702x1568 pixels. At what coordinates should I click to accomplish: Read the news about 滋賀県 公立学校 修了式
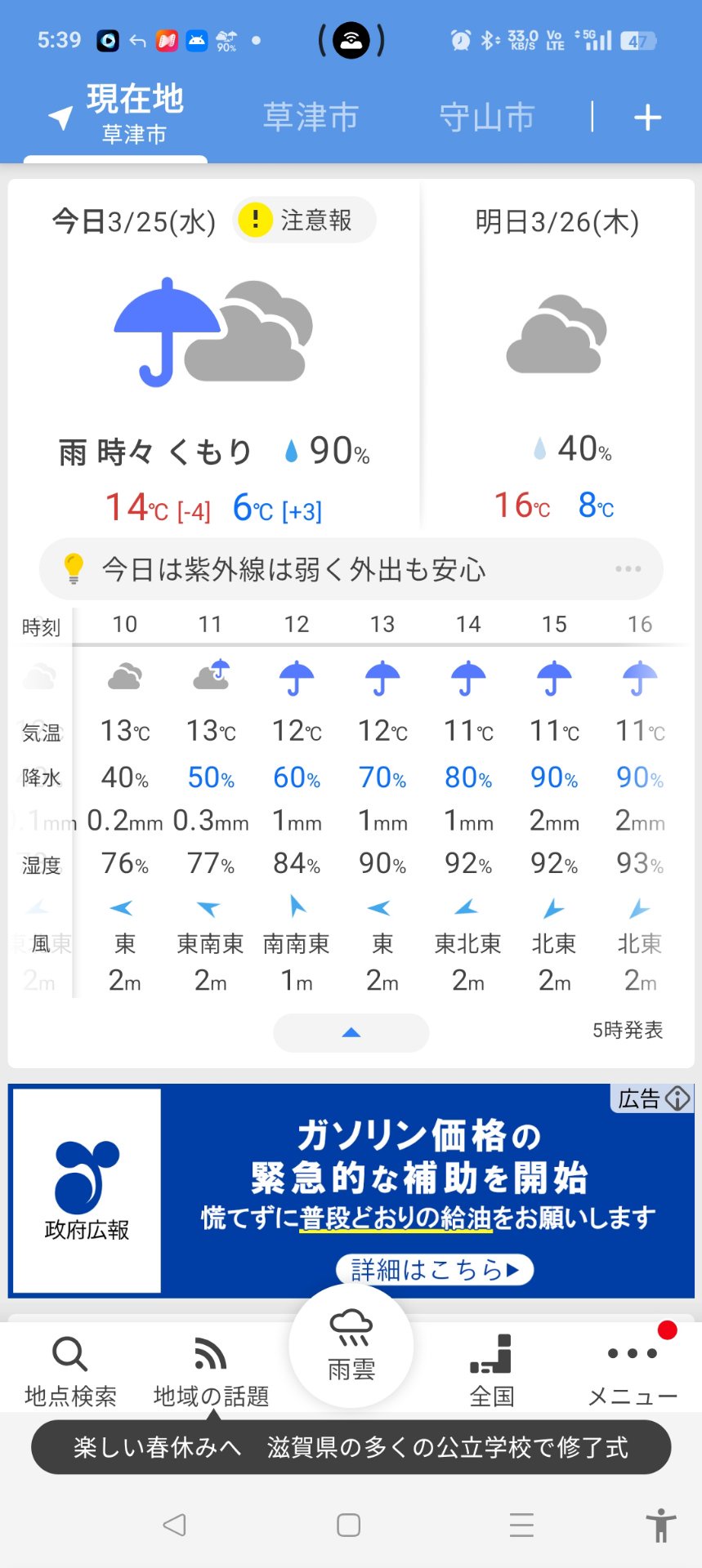351,1447
